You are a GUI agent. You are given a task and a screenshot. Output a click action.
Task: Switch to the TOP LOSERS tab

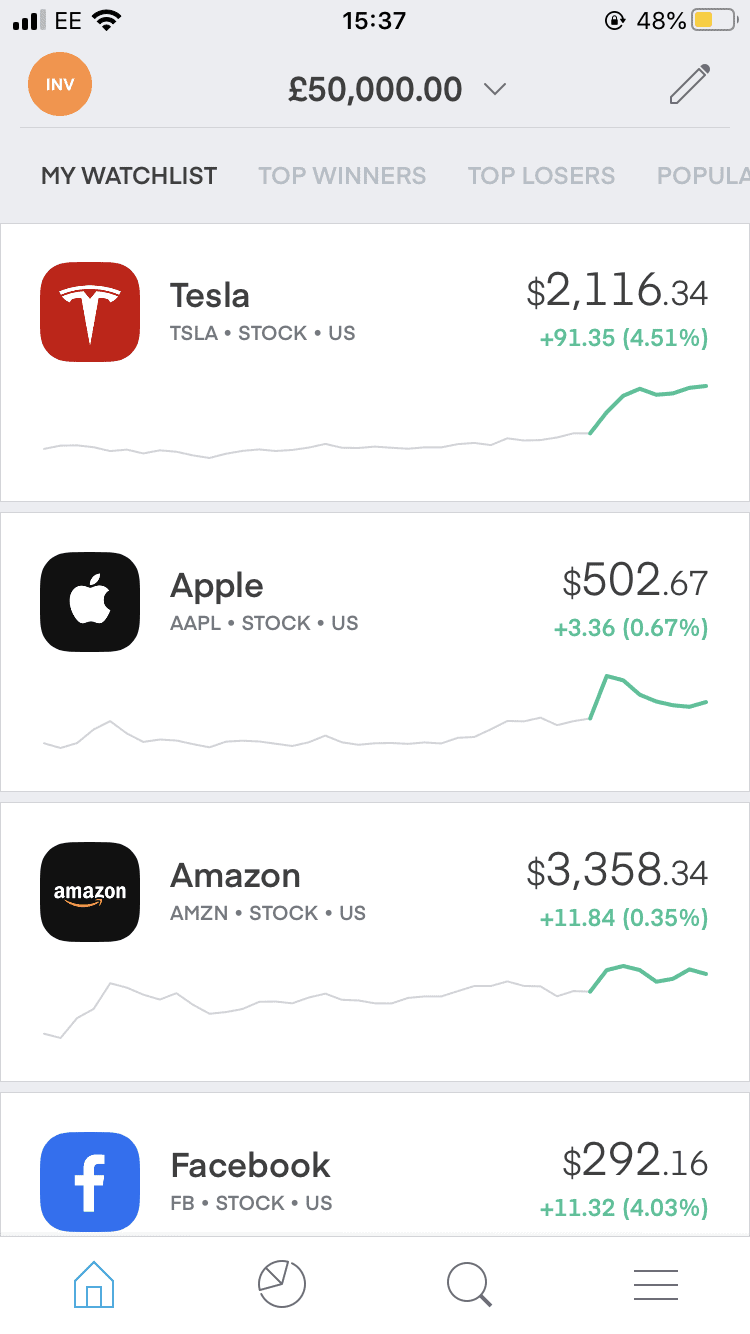(541, 175)
